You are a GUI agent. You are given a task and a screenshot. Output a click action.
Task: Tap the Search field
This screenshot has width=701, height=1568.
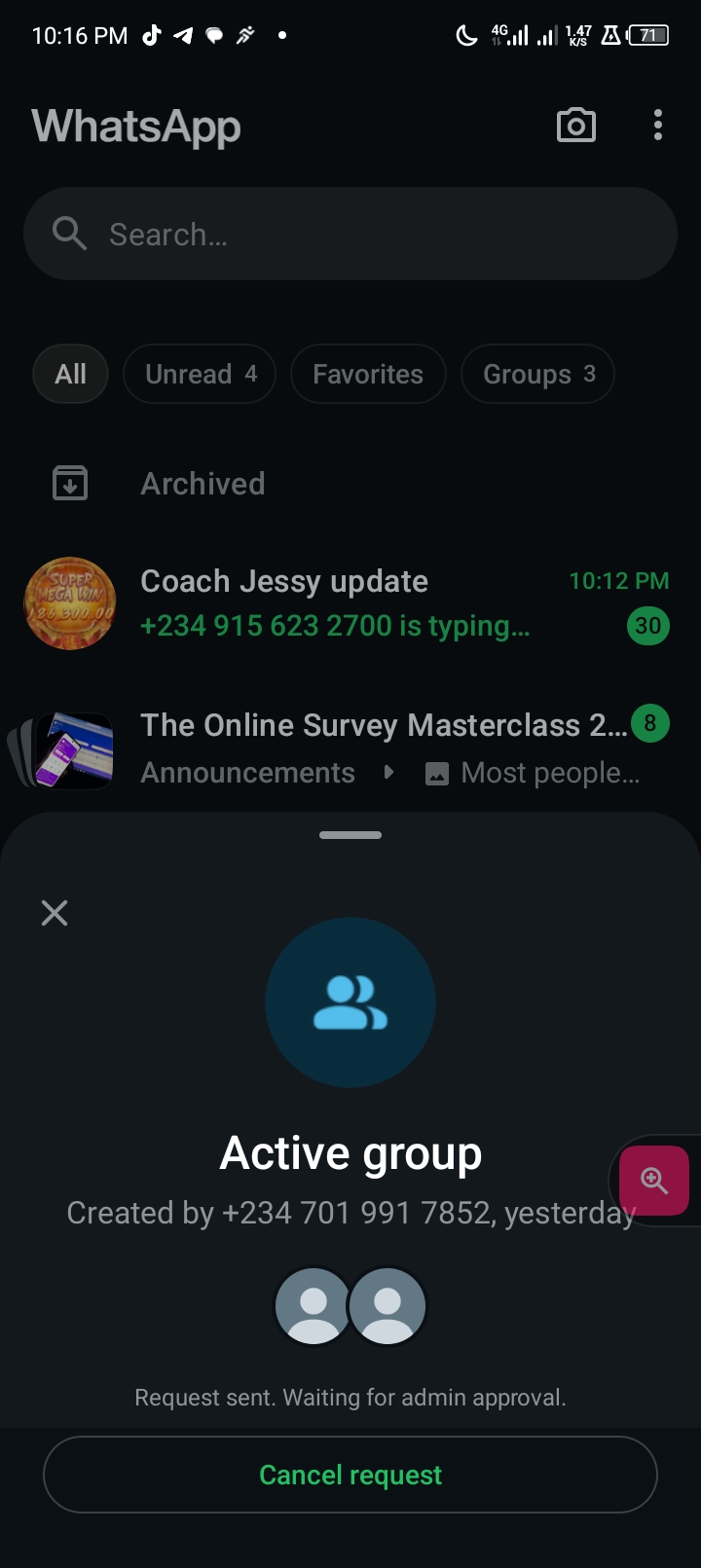pyautogui.click(x=350, y=234)
